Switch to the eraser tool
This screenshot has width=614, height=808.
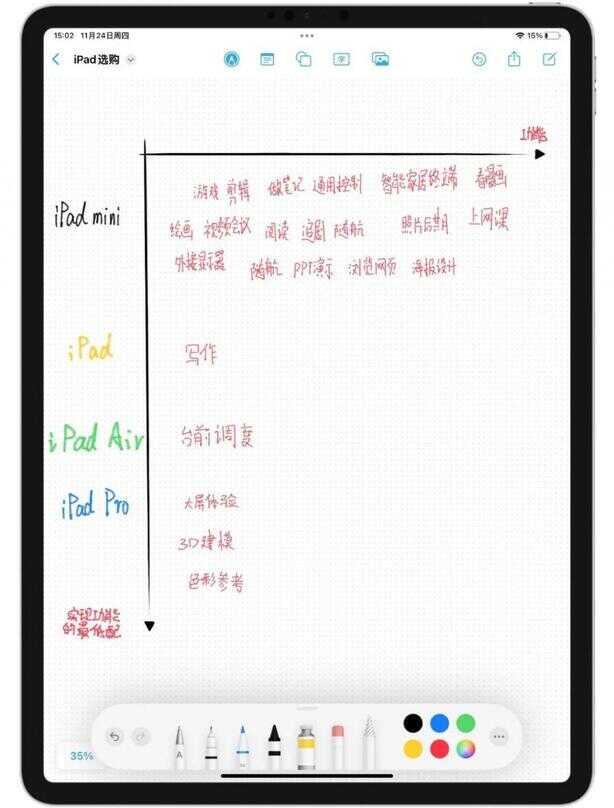coord(337,745)
